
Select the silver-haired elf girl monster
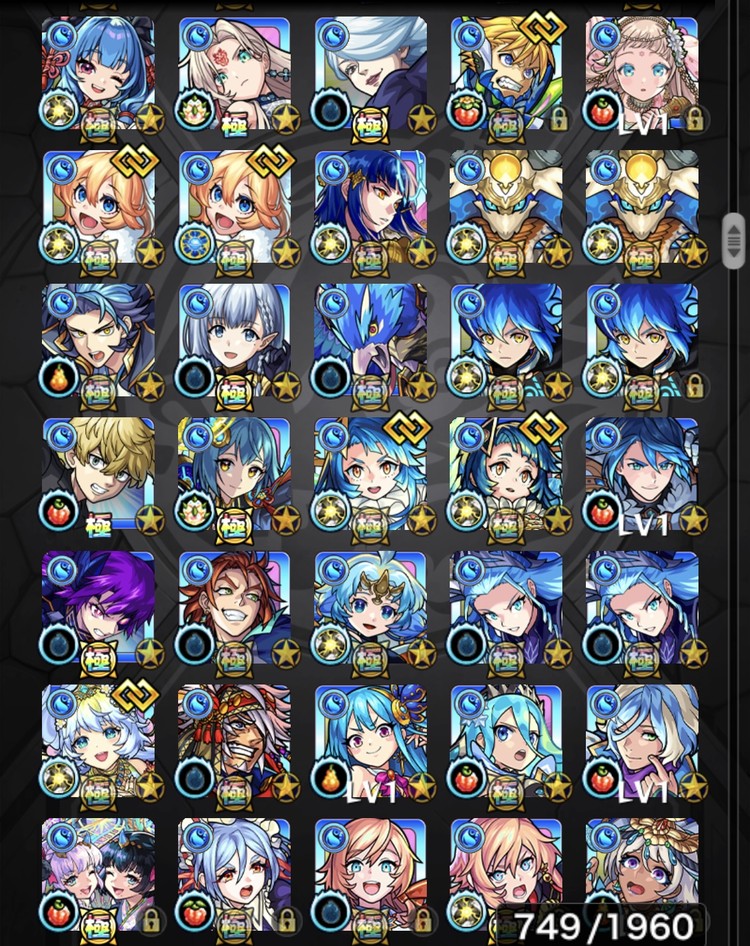click(234, 341)
